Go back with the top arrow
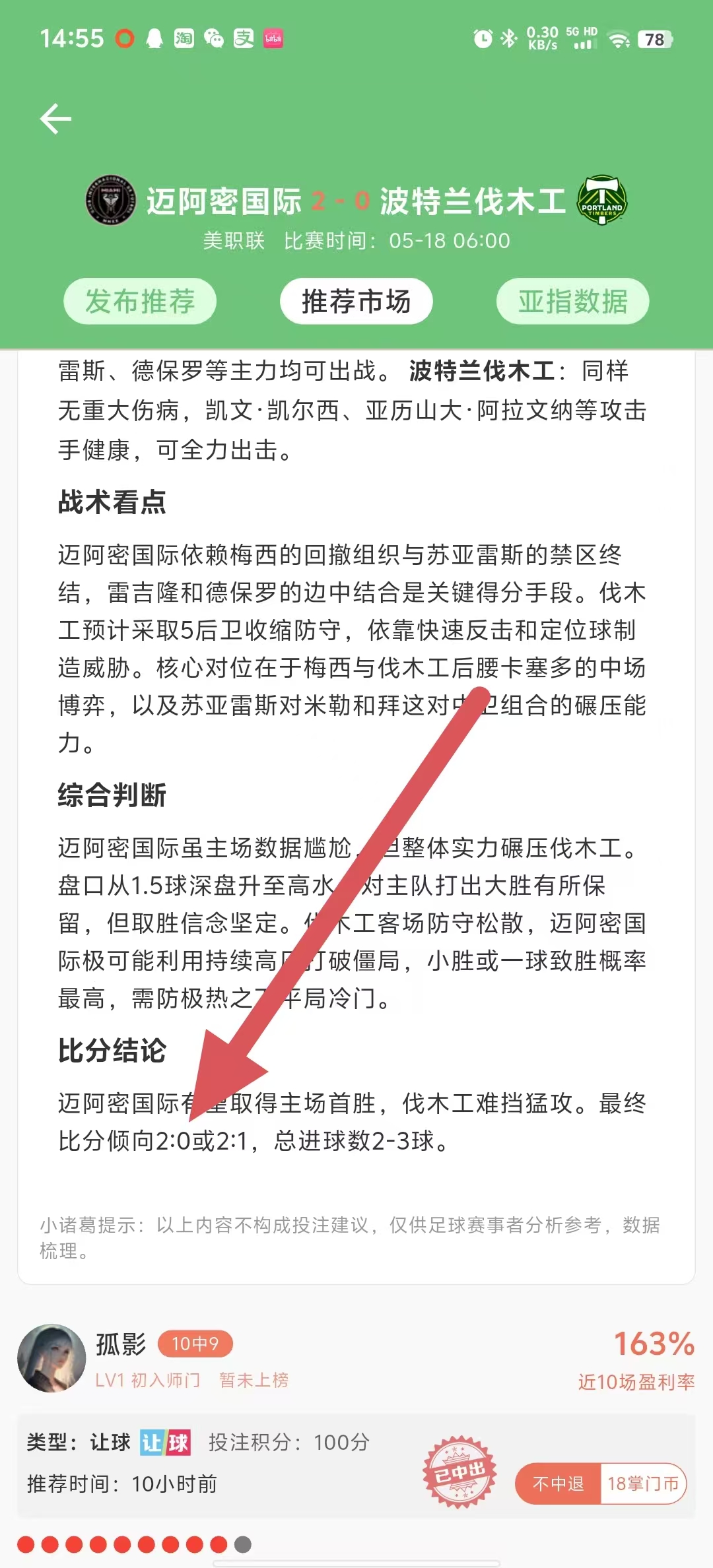713x1568 pixels. pyautogui.click(x=56, y=119)
